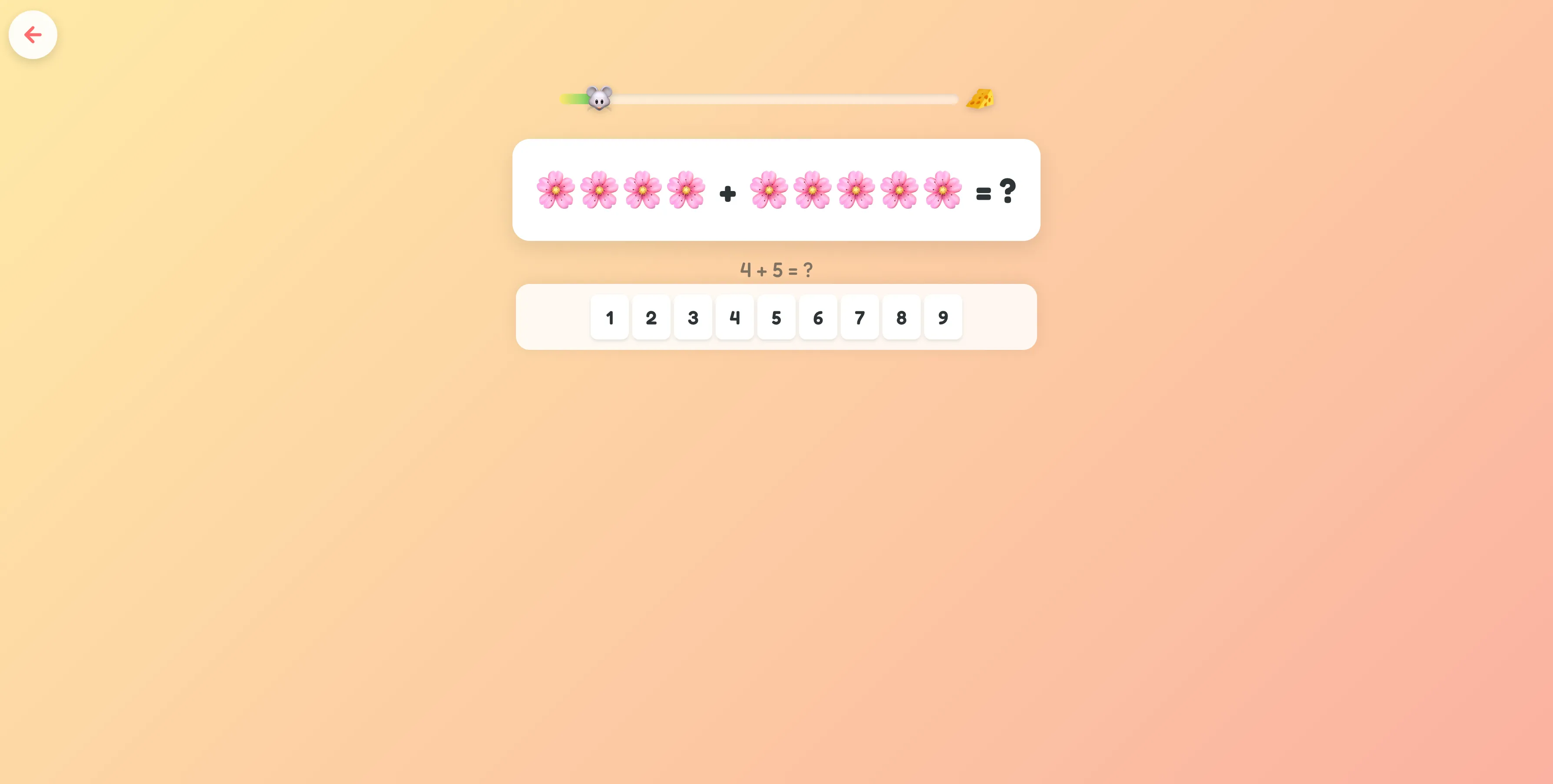Viewport: 1553px width, 784px height.
Task: Tap answer button 8
Action: tap(901, 317)
